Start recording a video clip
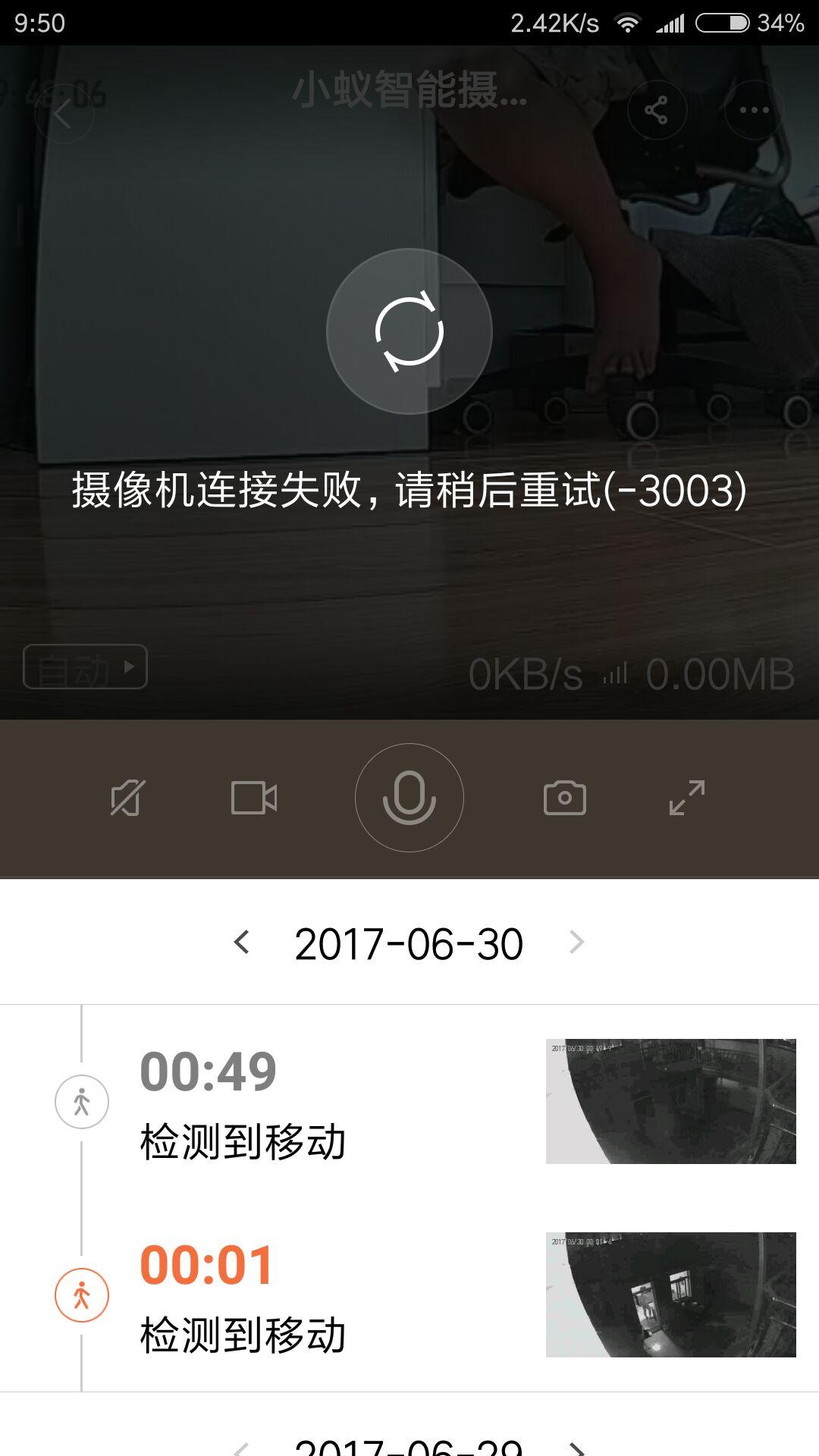Screen dimensions: 819x1456 pos(253,798)
